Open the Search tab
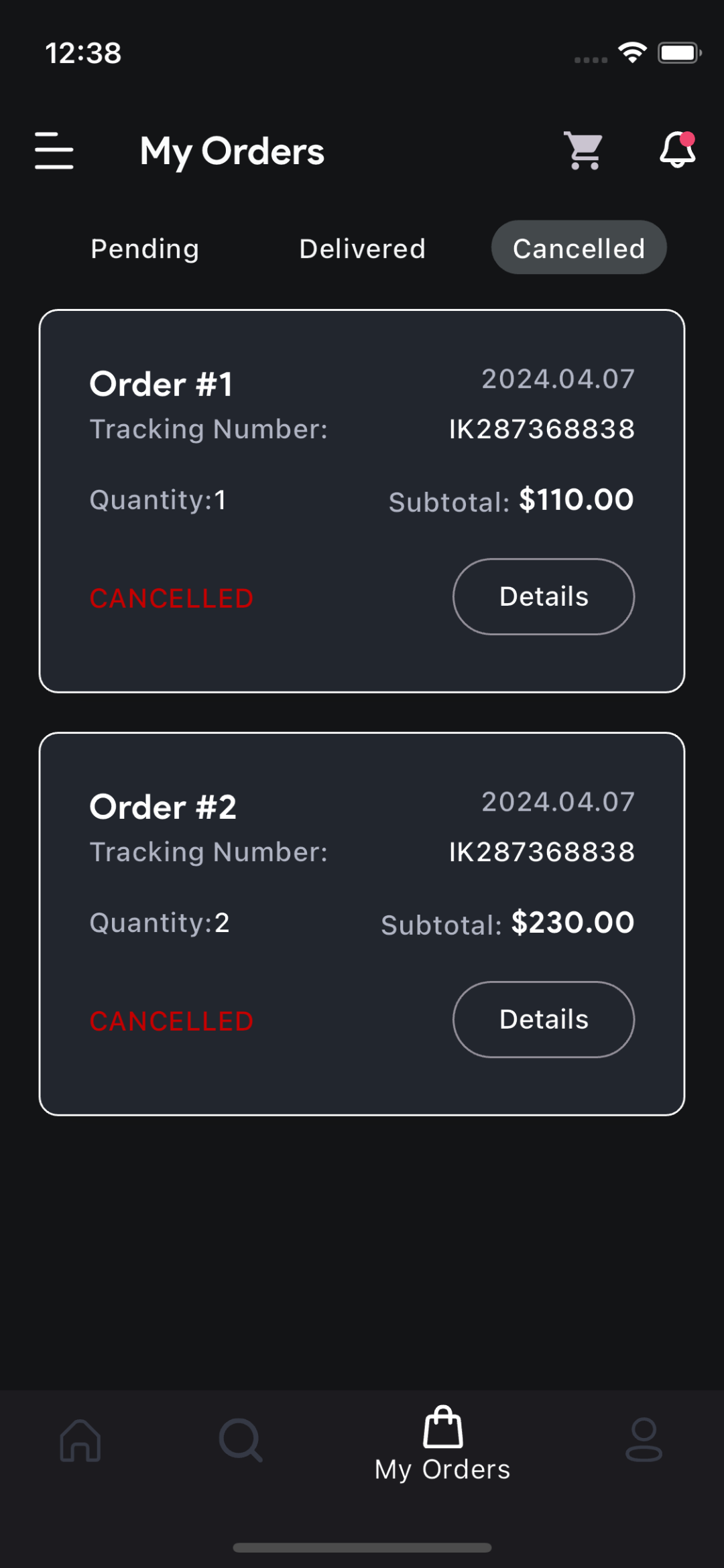The height and width of the screenshot is (1568, 724). point(241,1440)
